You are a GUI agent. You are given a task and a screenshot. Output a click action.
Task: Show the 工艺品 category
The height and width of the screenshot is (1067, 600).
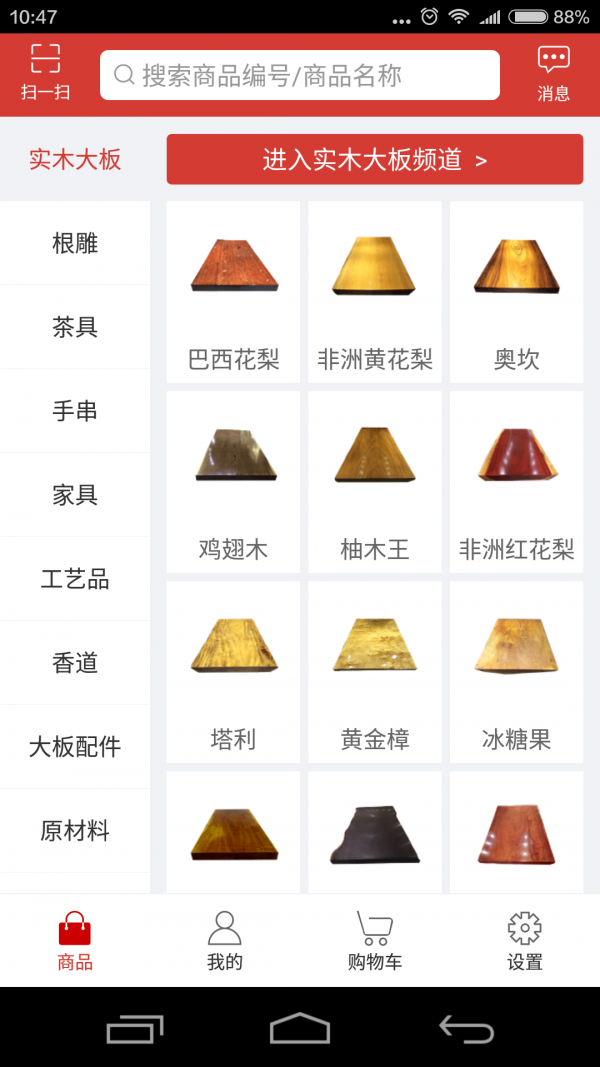(x=75, y=579)
